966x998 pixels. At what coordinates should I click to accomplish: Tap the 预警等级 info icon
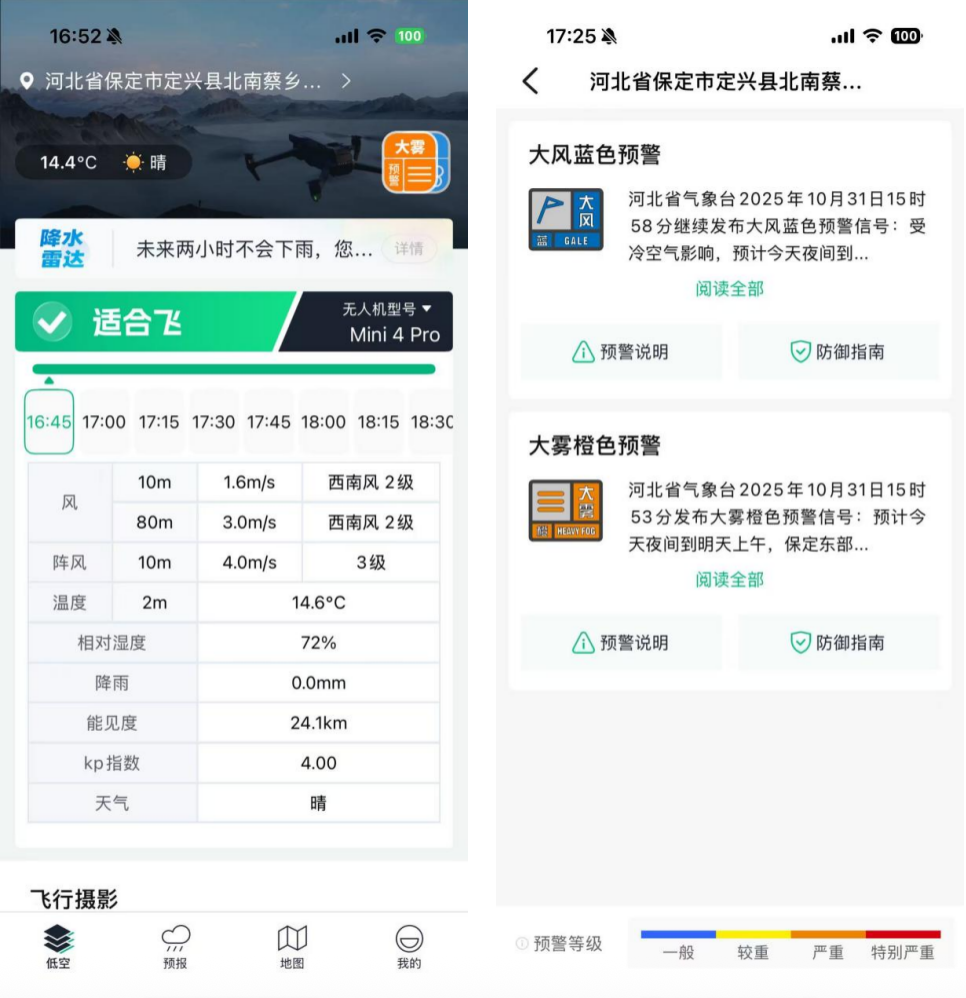pos(522,944)
